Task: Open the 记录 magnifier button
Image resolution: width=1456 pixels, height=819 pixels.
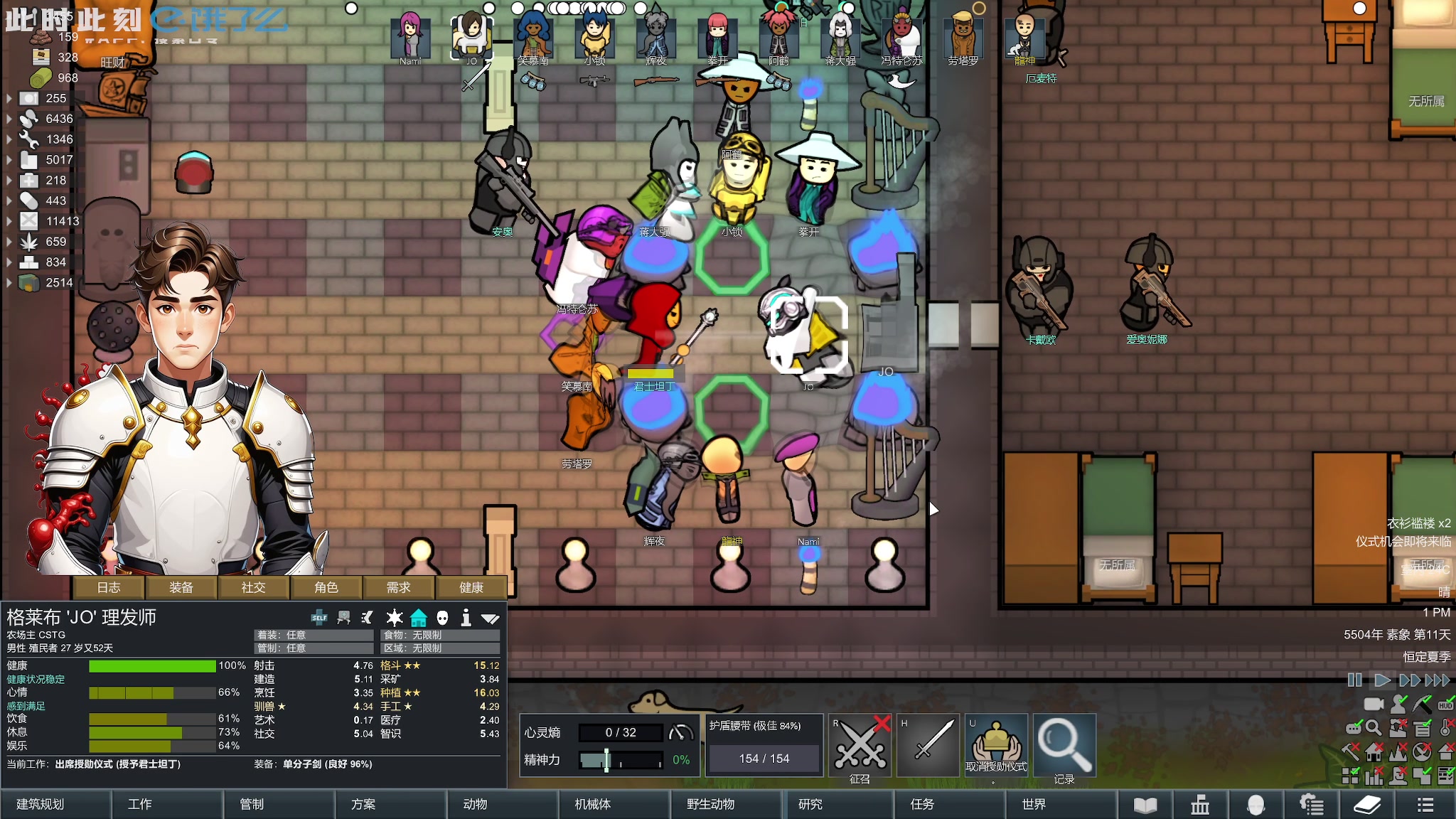Action: (x=1064, y=745)
